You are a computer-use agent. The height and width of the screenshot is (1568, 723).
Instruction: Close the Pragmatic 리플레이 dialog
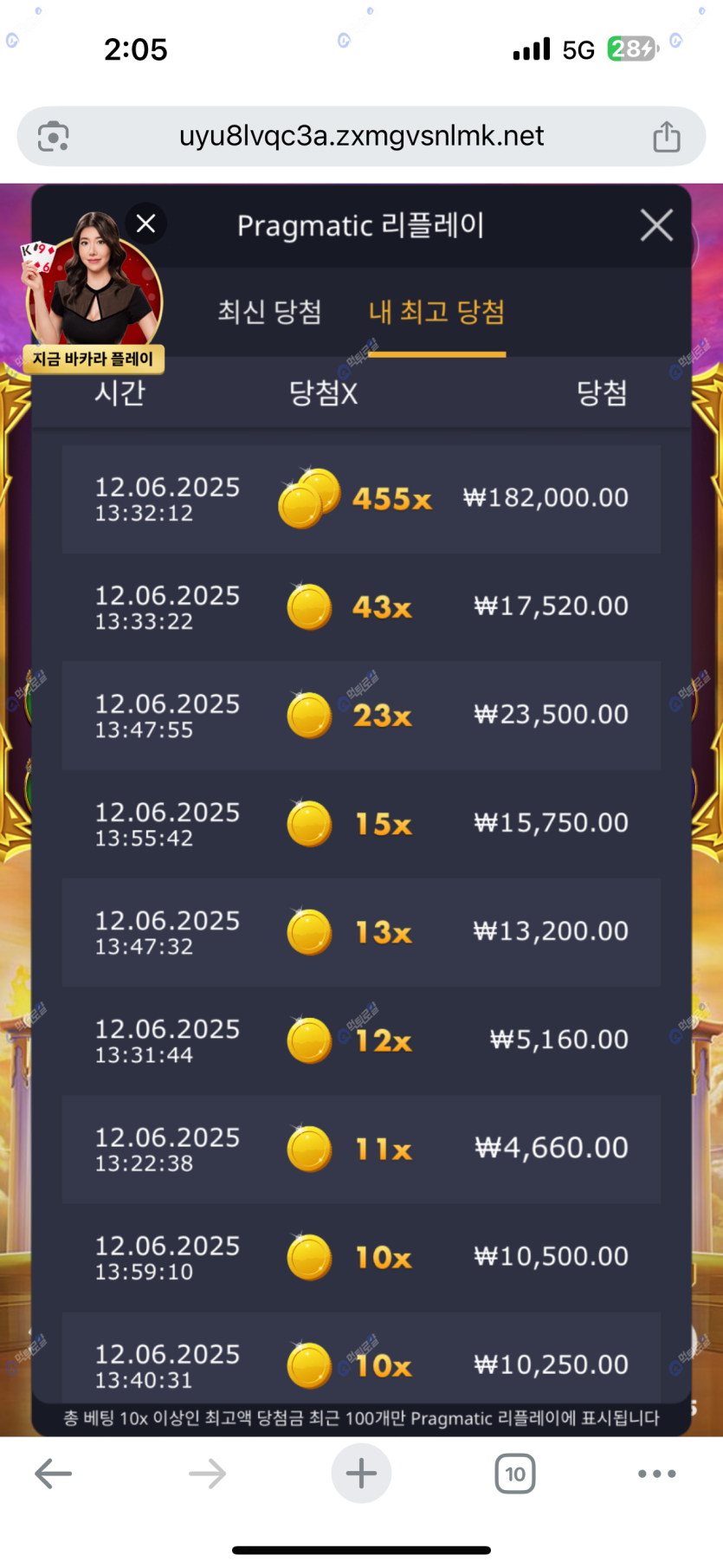[x=656, y=225]
